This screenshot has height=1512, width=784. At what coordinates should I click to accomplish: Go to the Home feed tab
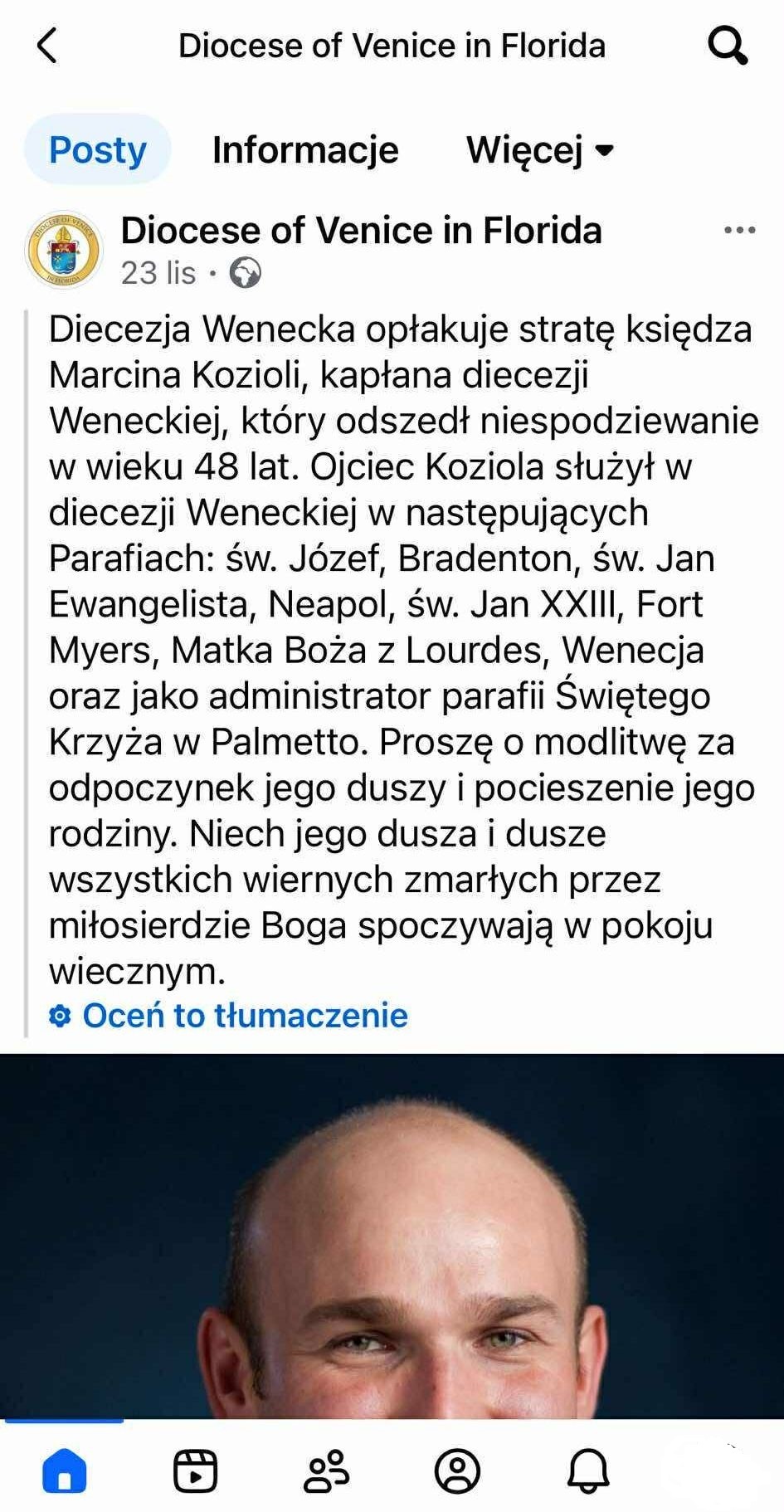click(64, 1471)
